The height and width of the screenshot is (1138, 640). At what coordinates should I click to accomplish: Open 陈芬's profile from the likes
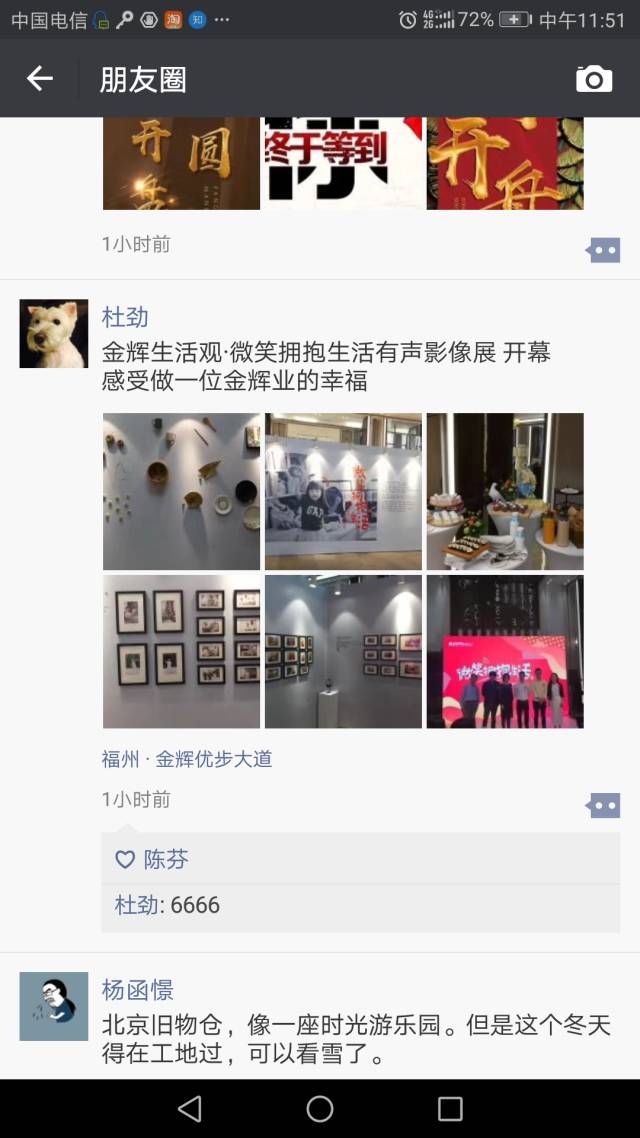(x=165, y=859)
